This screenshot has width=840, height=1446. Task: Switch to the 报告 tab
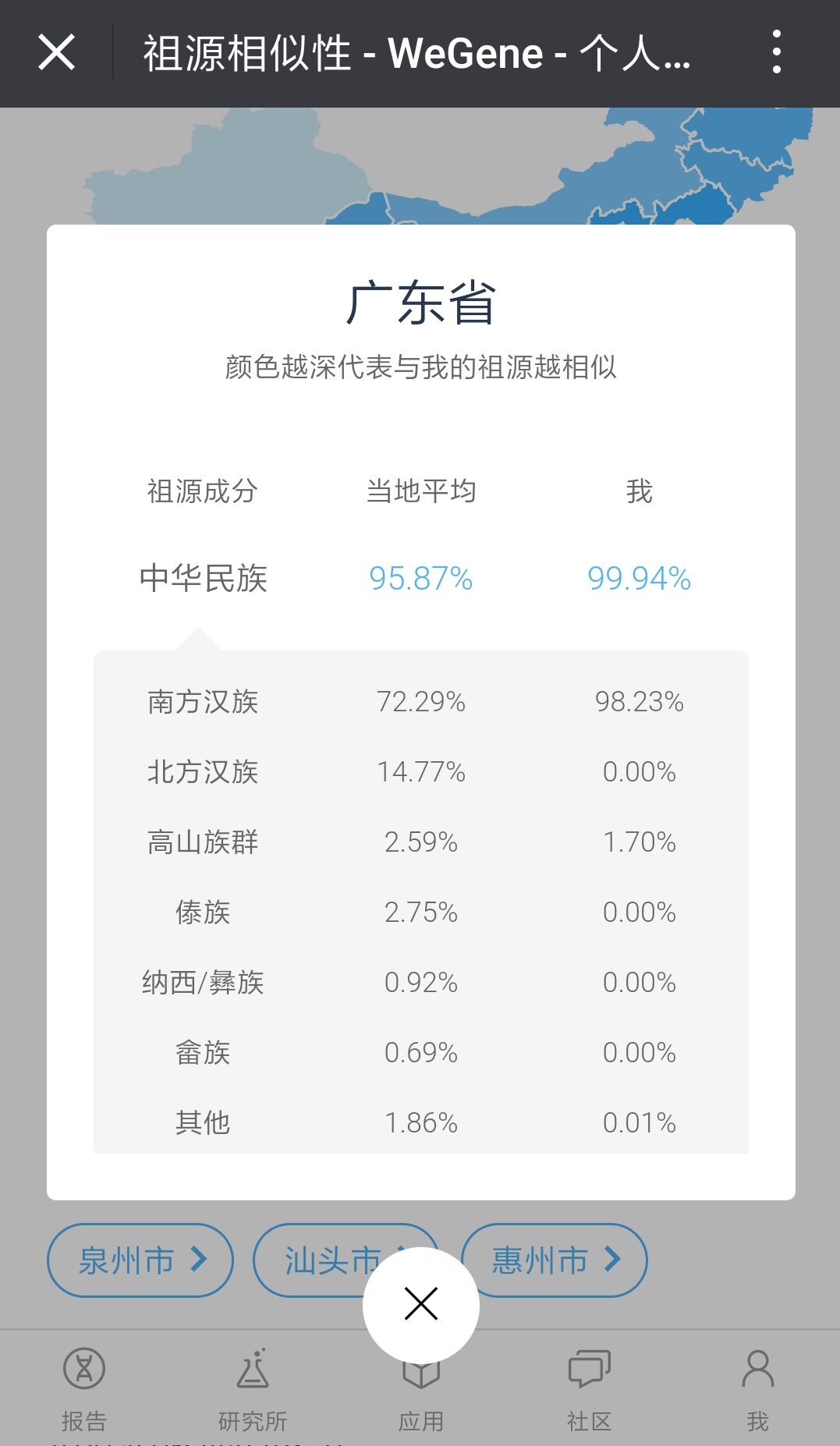(84, 1389)
